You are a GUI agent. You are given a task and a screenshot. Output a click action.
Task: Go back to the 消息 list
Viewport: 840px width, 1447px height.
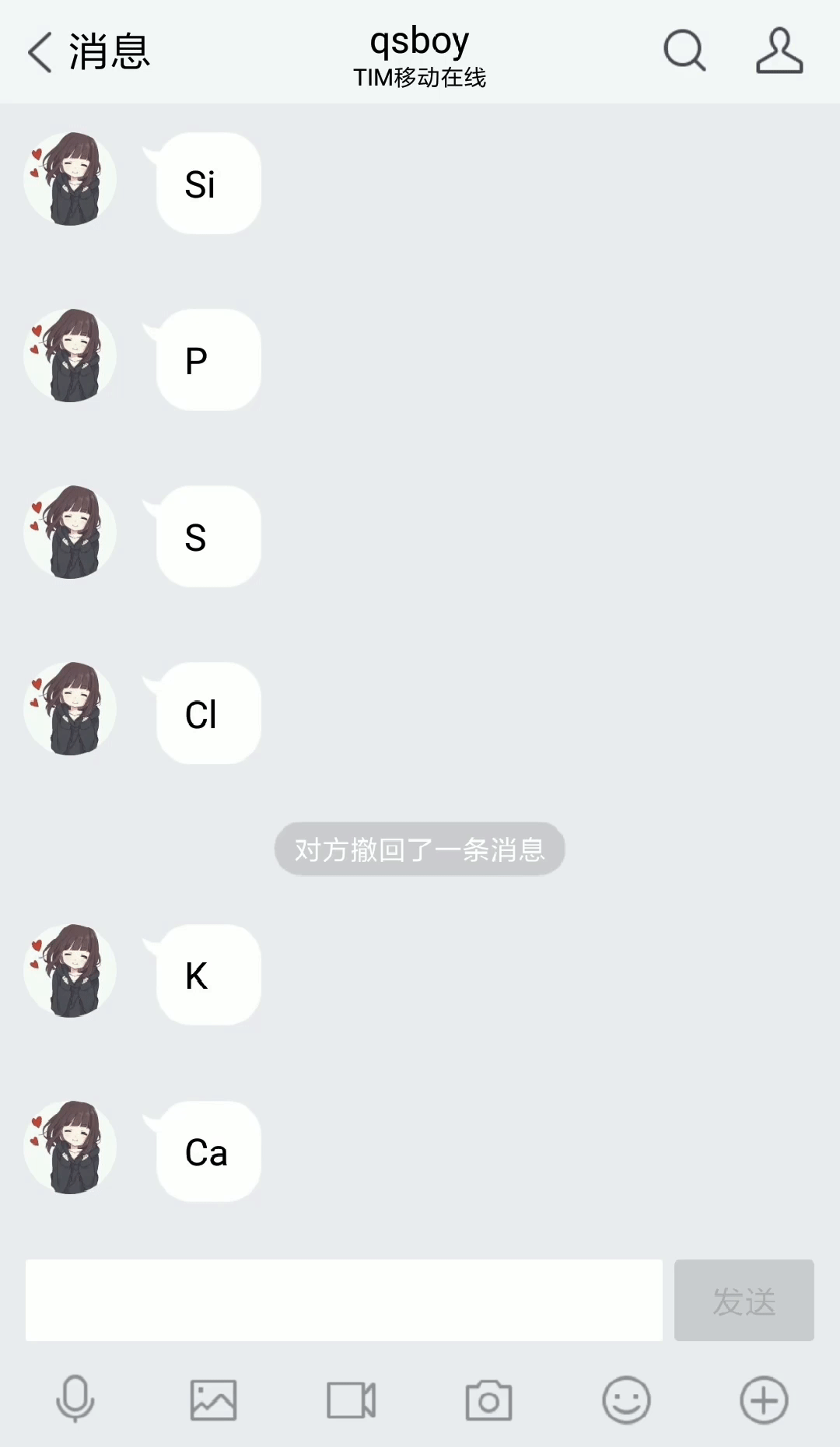[88, 52]
